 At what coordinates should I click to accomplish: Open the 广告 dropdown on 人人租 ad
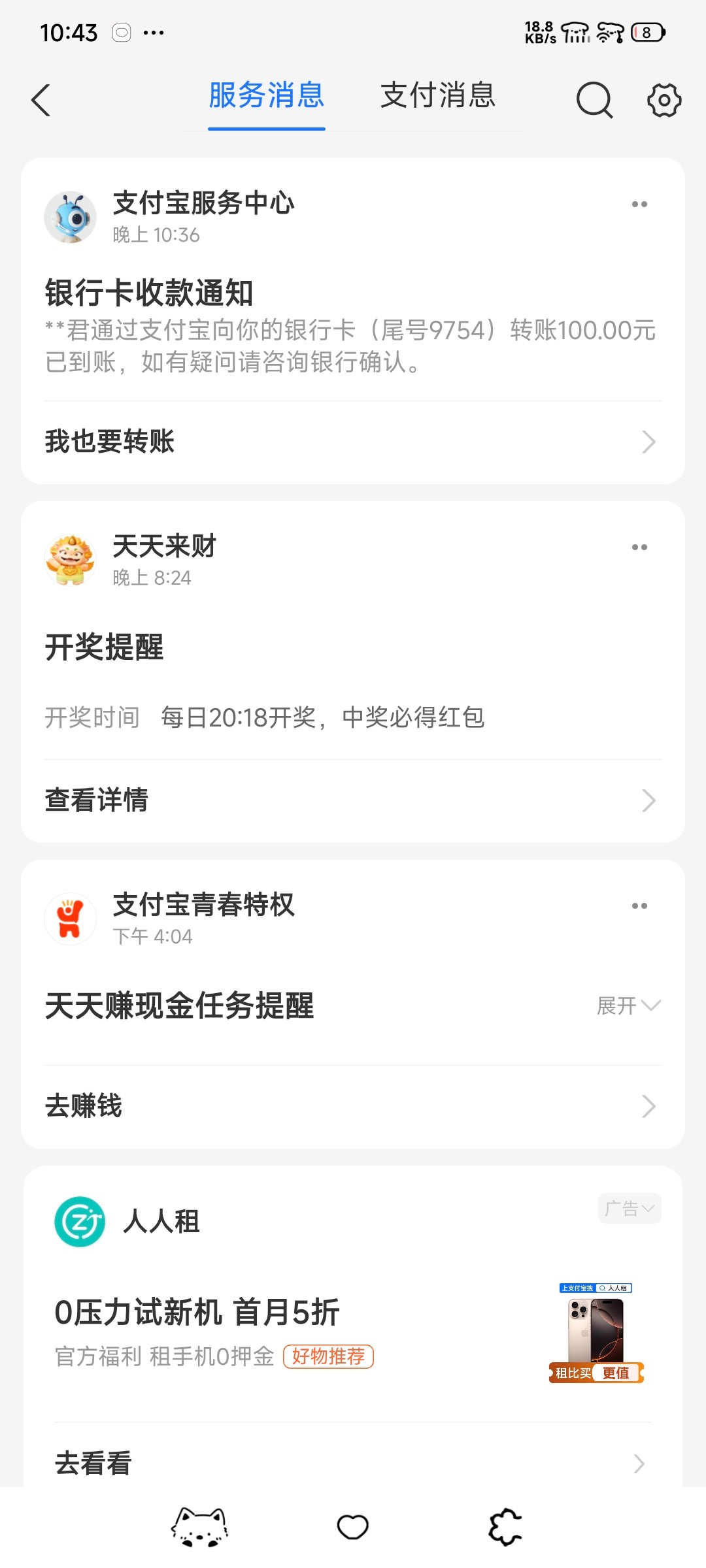pos(629,1209)
